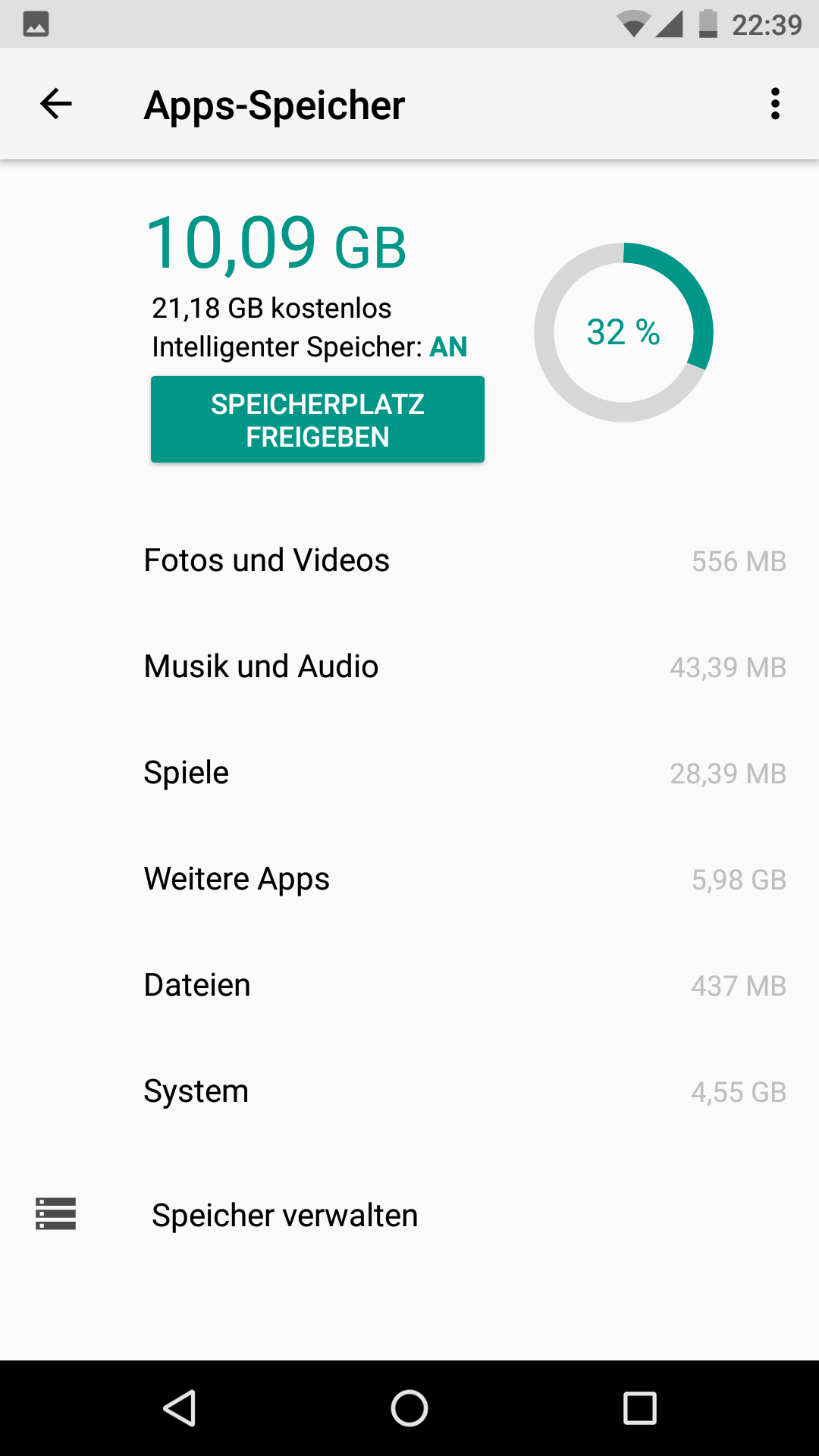819x1456 pixels.
Task: View System storage usage
Action: pyautogui.click(x=409, y=1091)
